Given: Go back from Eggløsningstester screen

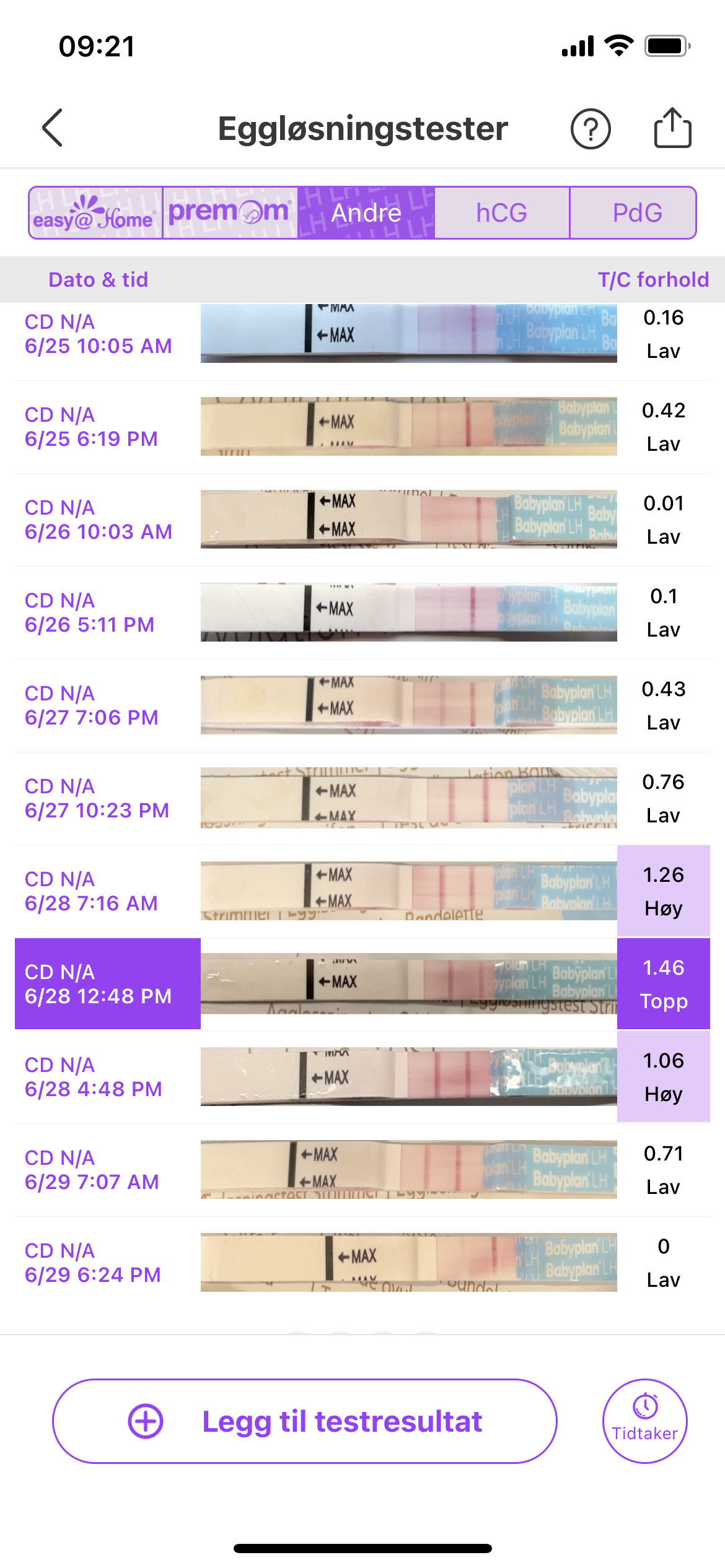Looking at the screenshot, I should point(53,128).
